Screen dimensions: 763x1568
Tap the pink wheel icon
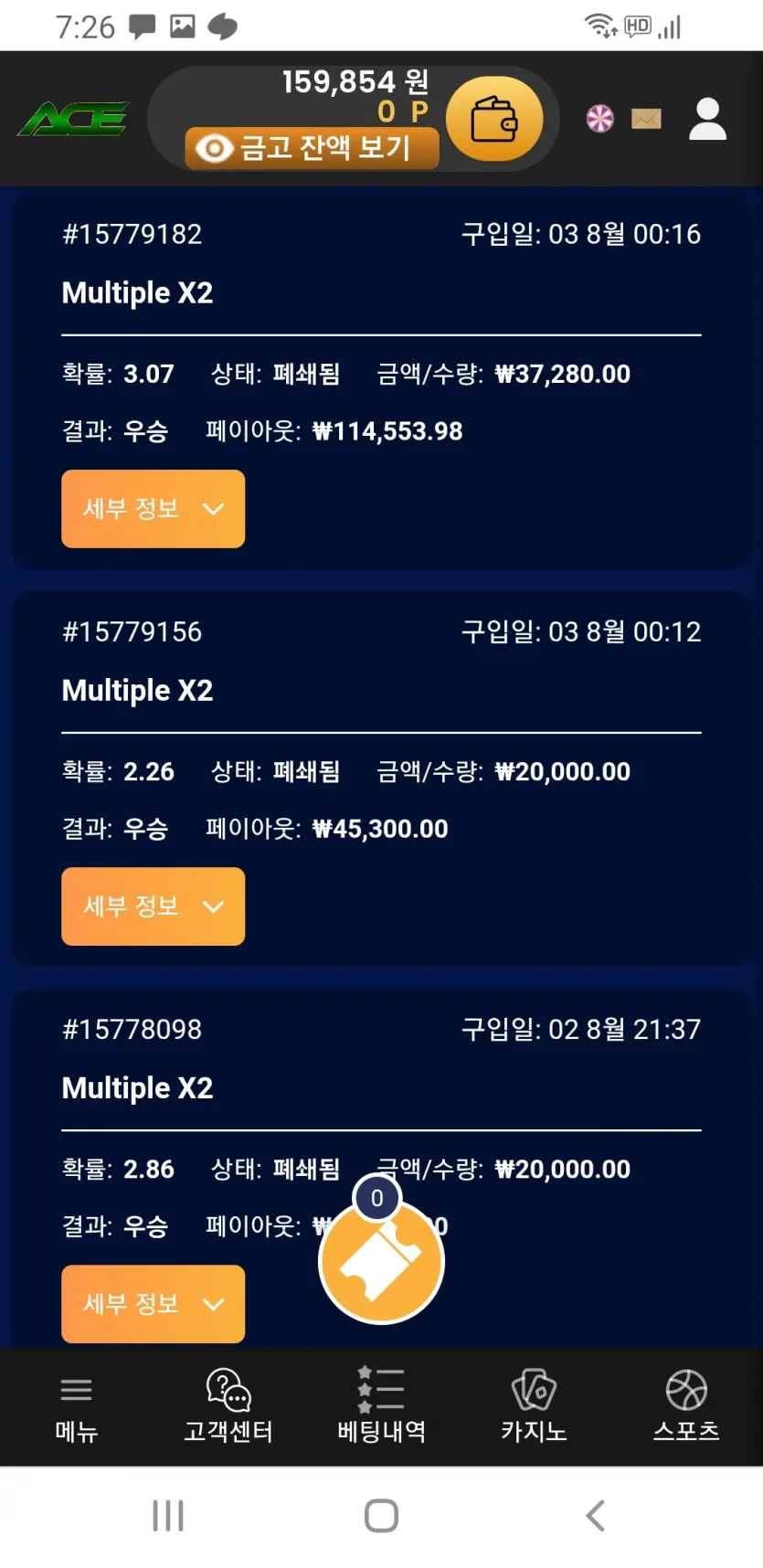click(600, 119)
